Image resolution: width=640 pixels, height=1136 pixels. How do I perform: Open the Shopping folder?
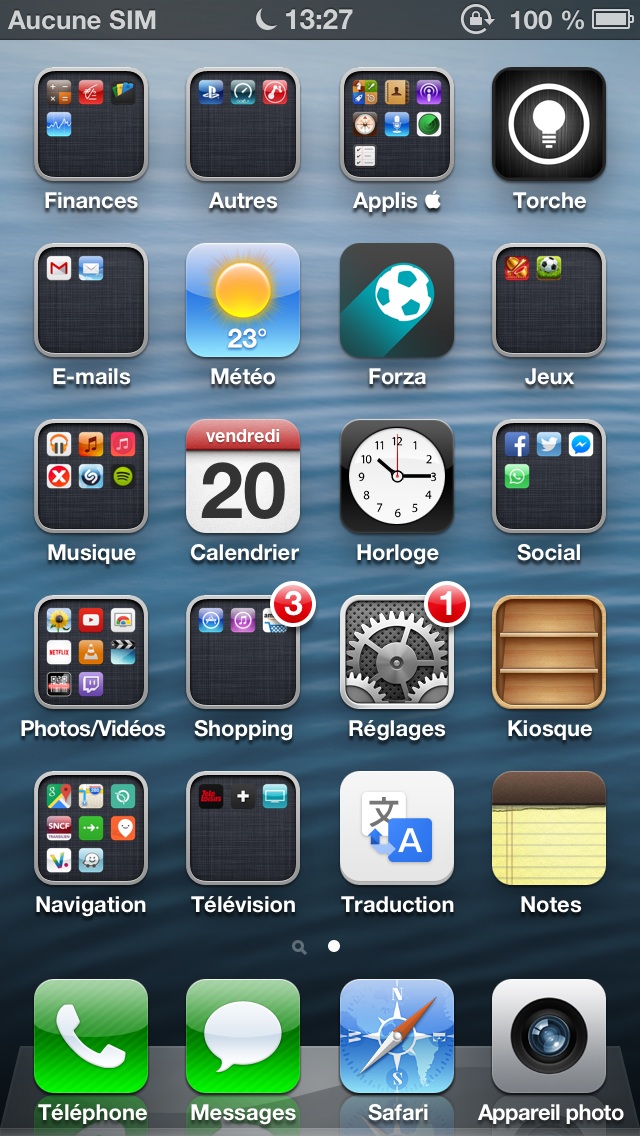pos(243,652)
